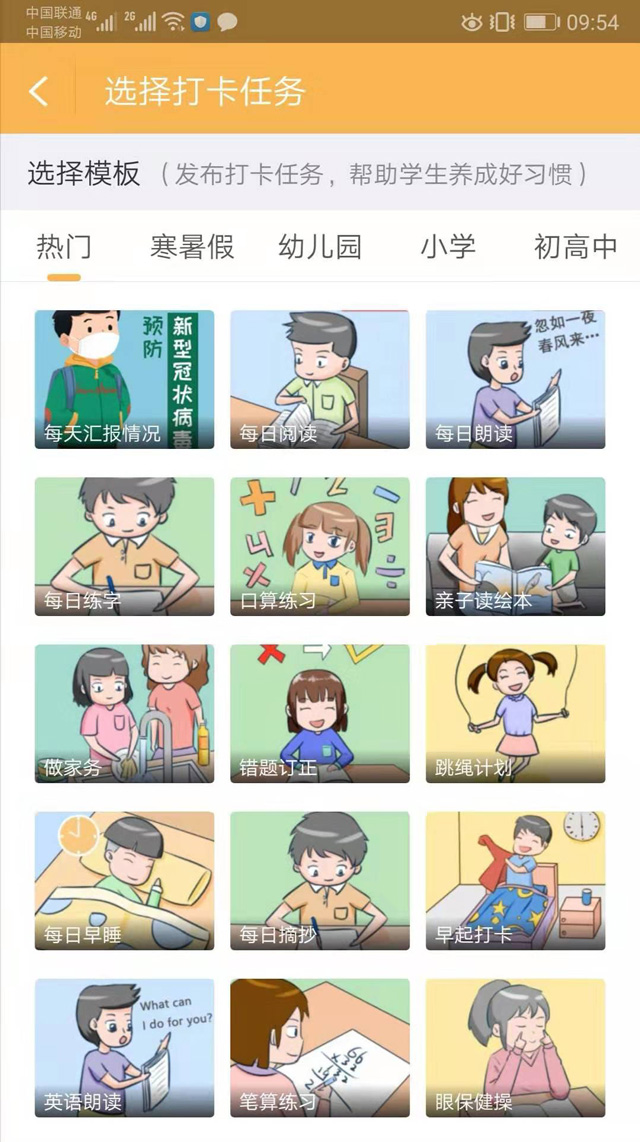The height and width of the screenshot is (1142, 640).
Task: Switch to the 寒暑假 tab
Action: [x=192, y=246]
